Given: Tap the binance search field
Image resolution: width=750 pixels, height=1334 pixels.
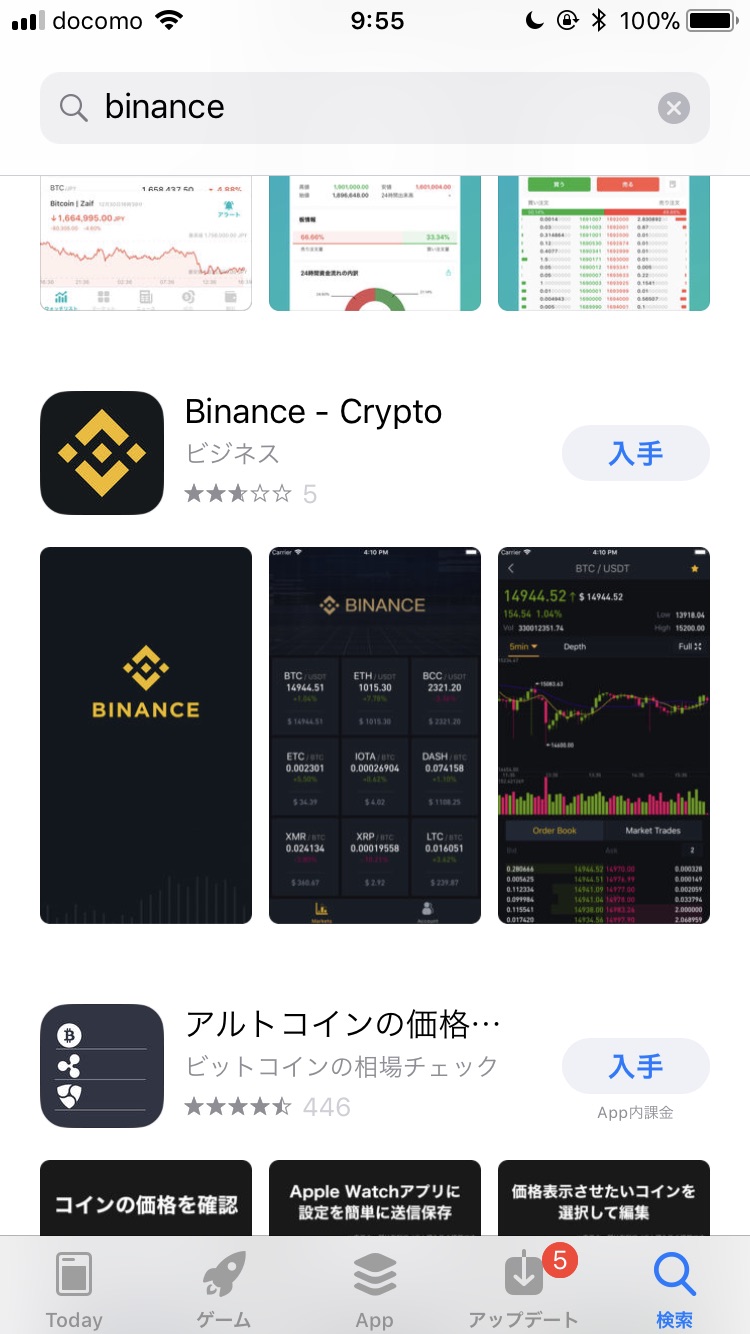Looking at the screenshot, I should pyautogui.click(x=360, y=107).
